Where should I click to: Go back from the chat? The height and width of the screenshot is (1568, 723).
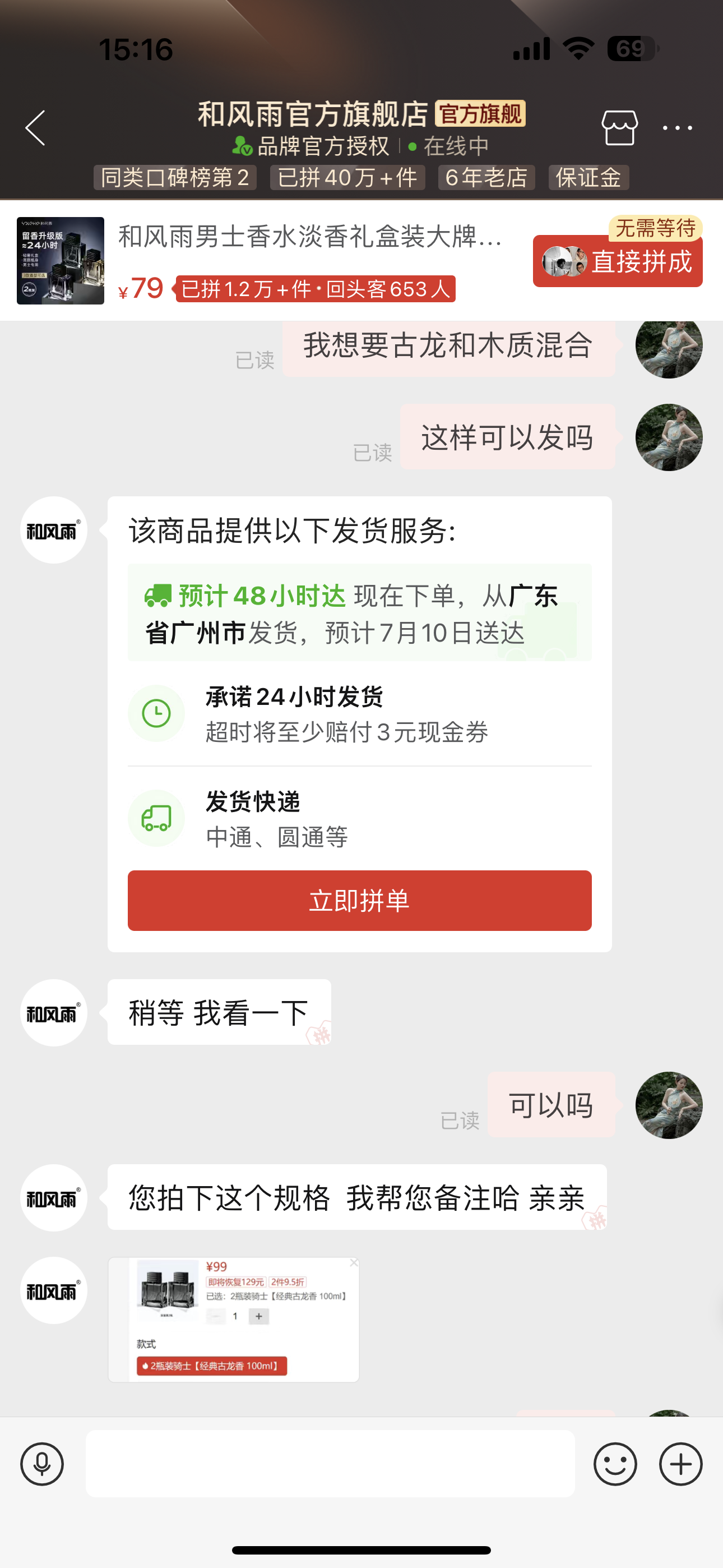pyautogui.click(x=35, y=128)
